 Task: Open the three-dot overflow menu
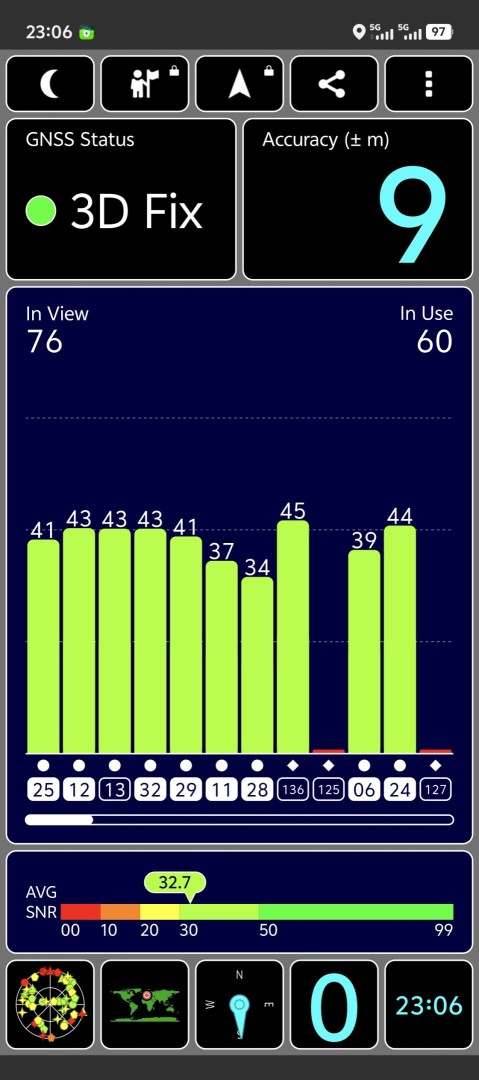(x=429, y=84)
